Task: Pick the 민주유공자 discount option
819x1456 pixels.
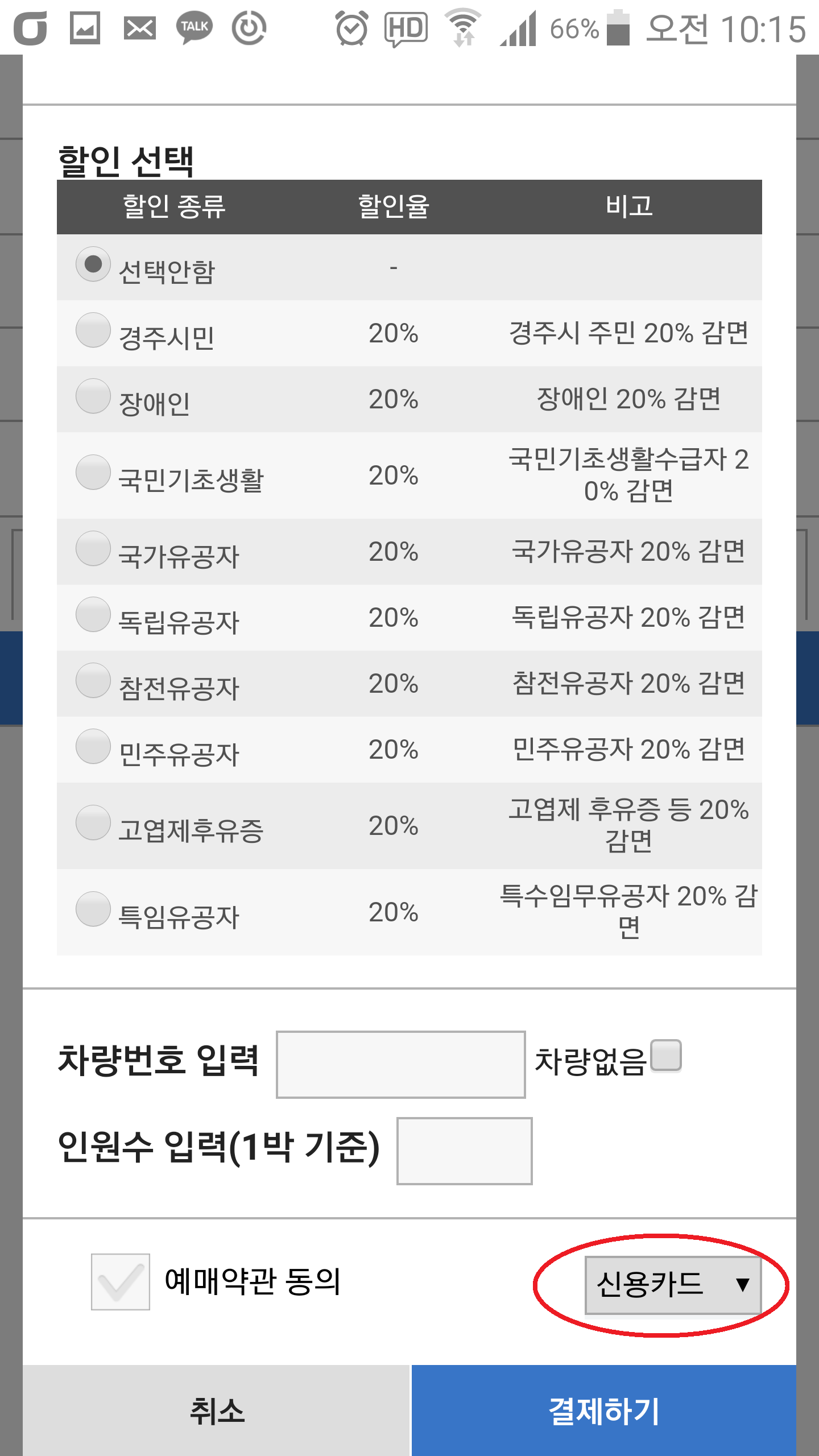Action: [93, 746]
